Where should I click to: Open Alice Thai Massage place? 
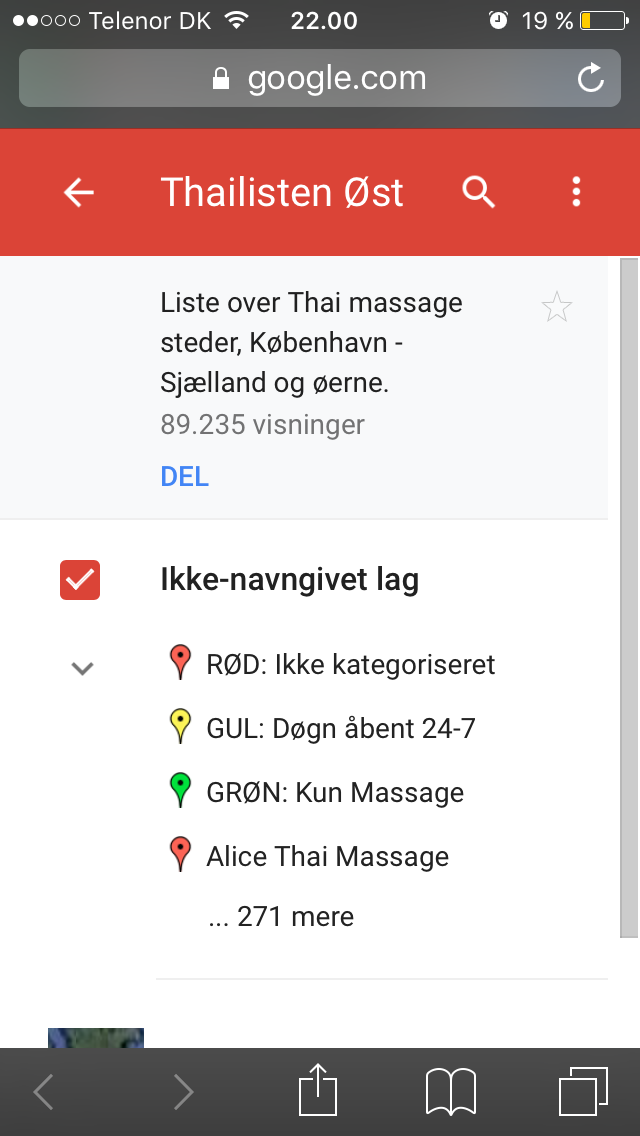(x=309, y=856)
